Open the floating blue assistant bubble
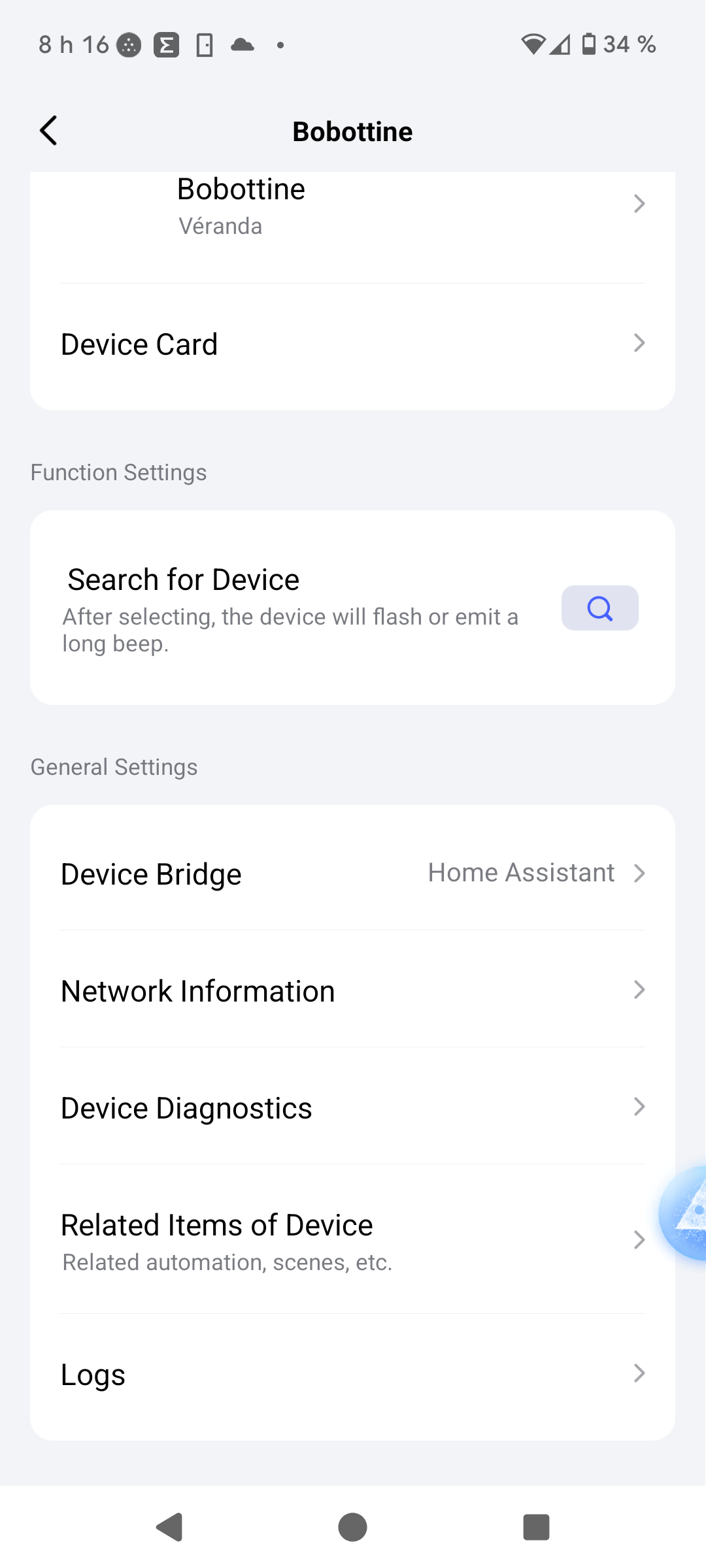Image resolution: width=706 pixels, height=1568 pixels. coord(686,1213)
